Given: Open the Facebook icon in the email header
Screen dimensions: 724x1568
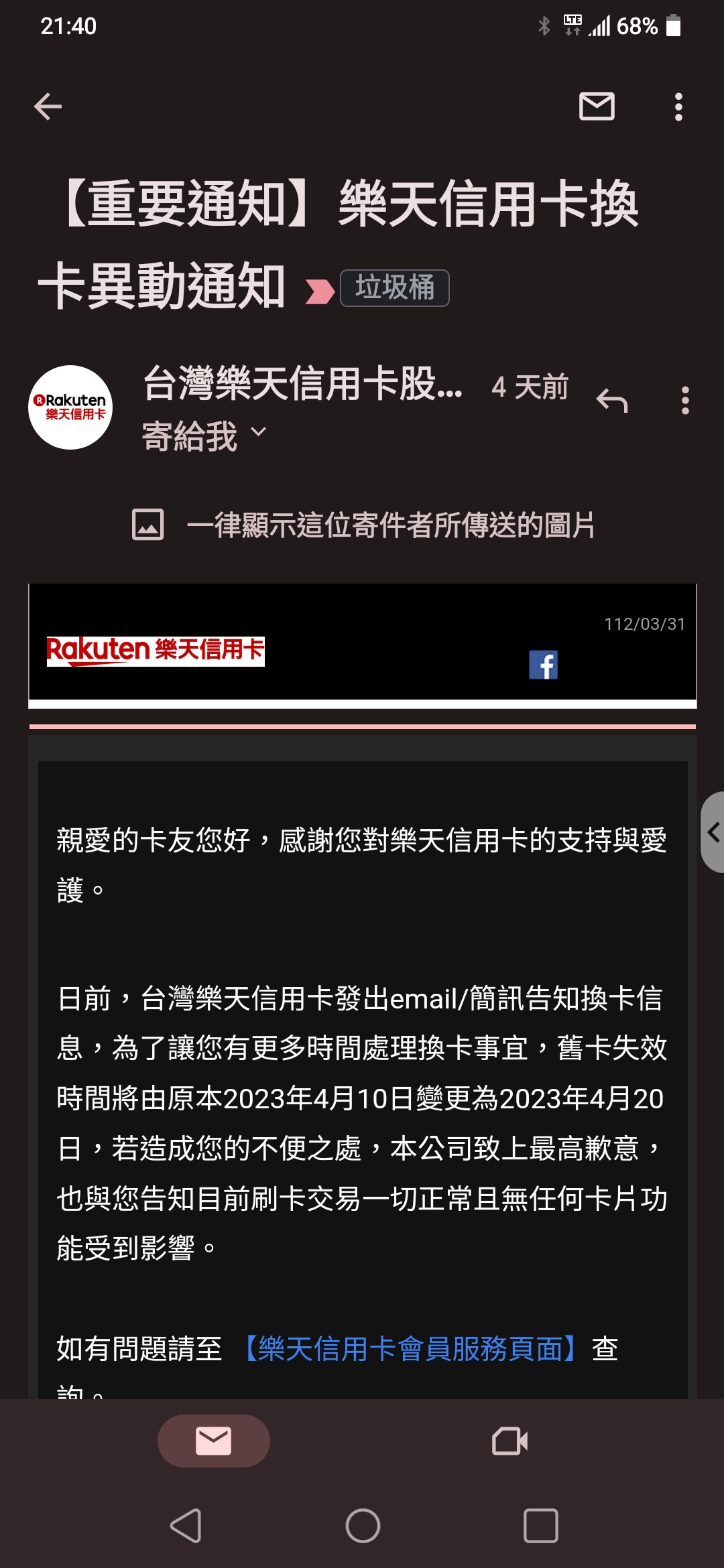Looking at the screenshot, I should pyautogui.click(x=543, y=665).
